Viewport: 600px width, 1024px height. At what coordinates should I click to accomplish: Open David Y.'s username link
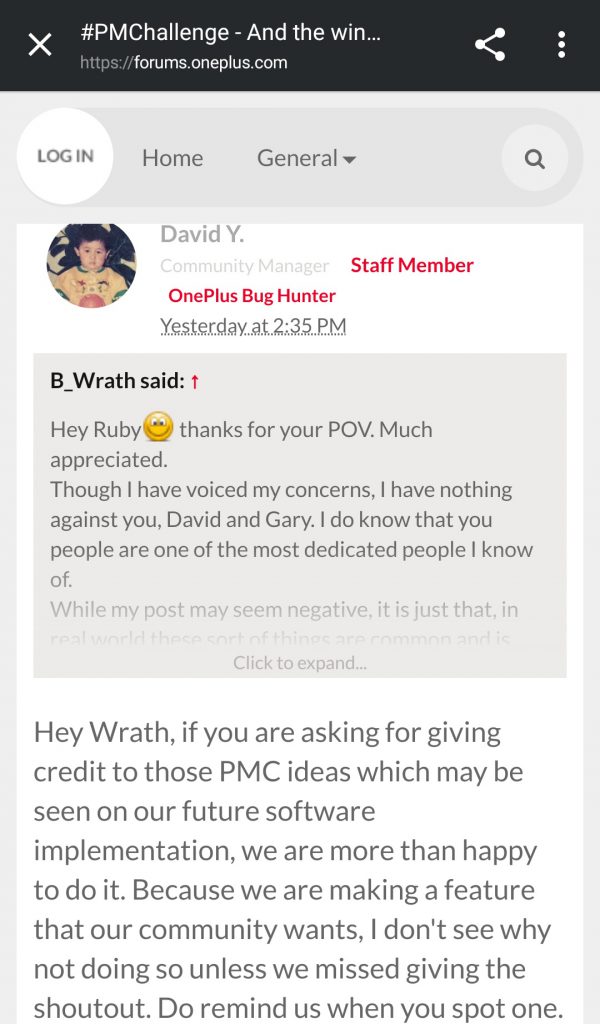[x=202, y=235]
